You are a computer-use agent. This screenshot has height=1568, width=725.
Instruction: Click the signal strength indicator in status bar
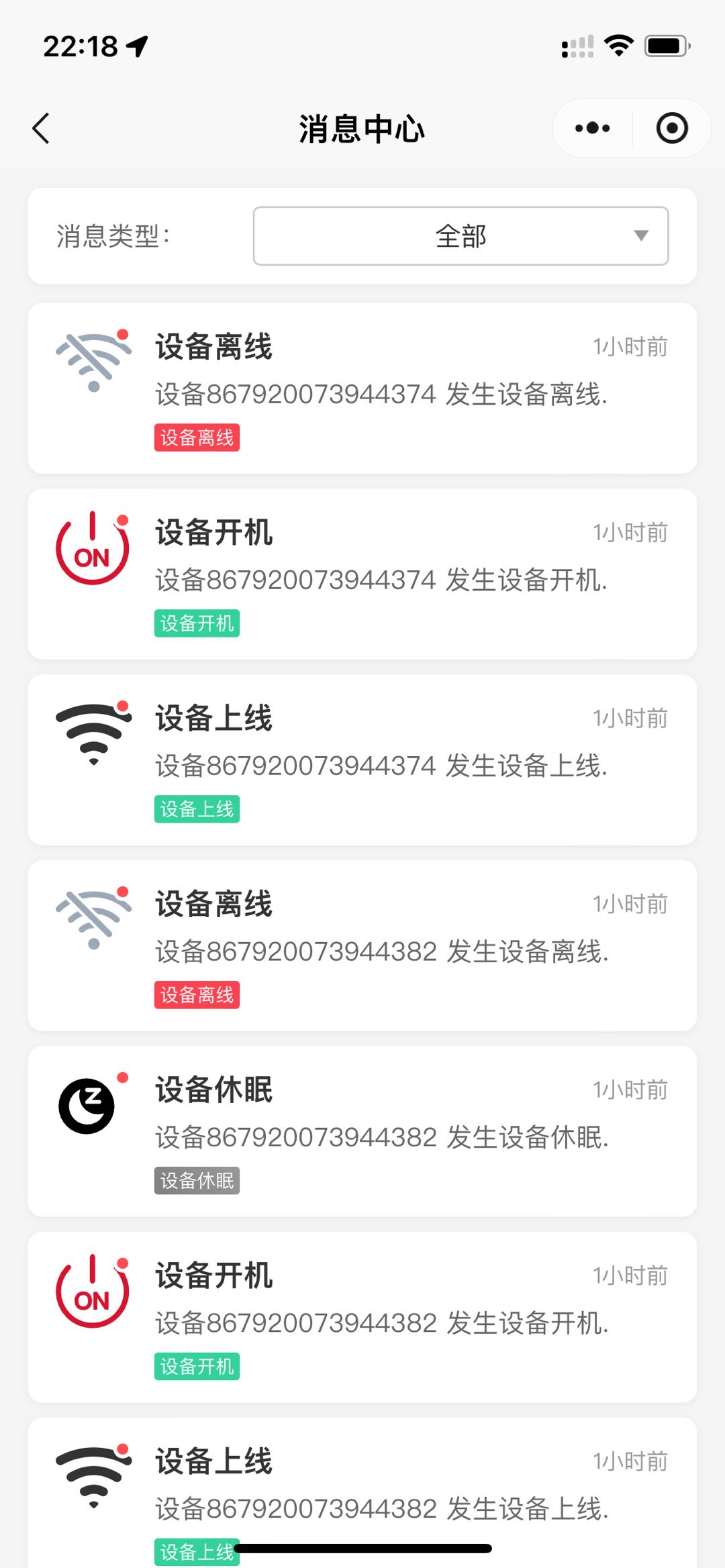tap(579, 44)
